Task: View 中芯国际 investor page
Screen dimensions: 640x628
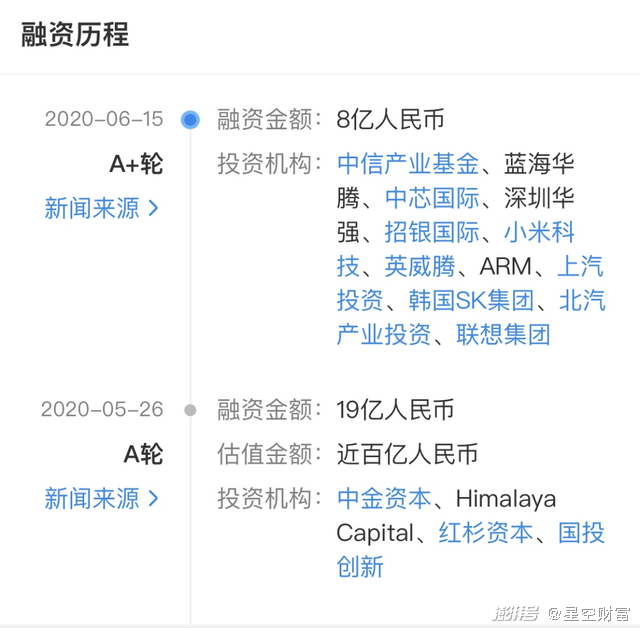Action: point(432,198)
